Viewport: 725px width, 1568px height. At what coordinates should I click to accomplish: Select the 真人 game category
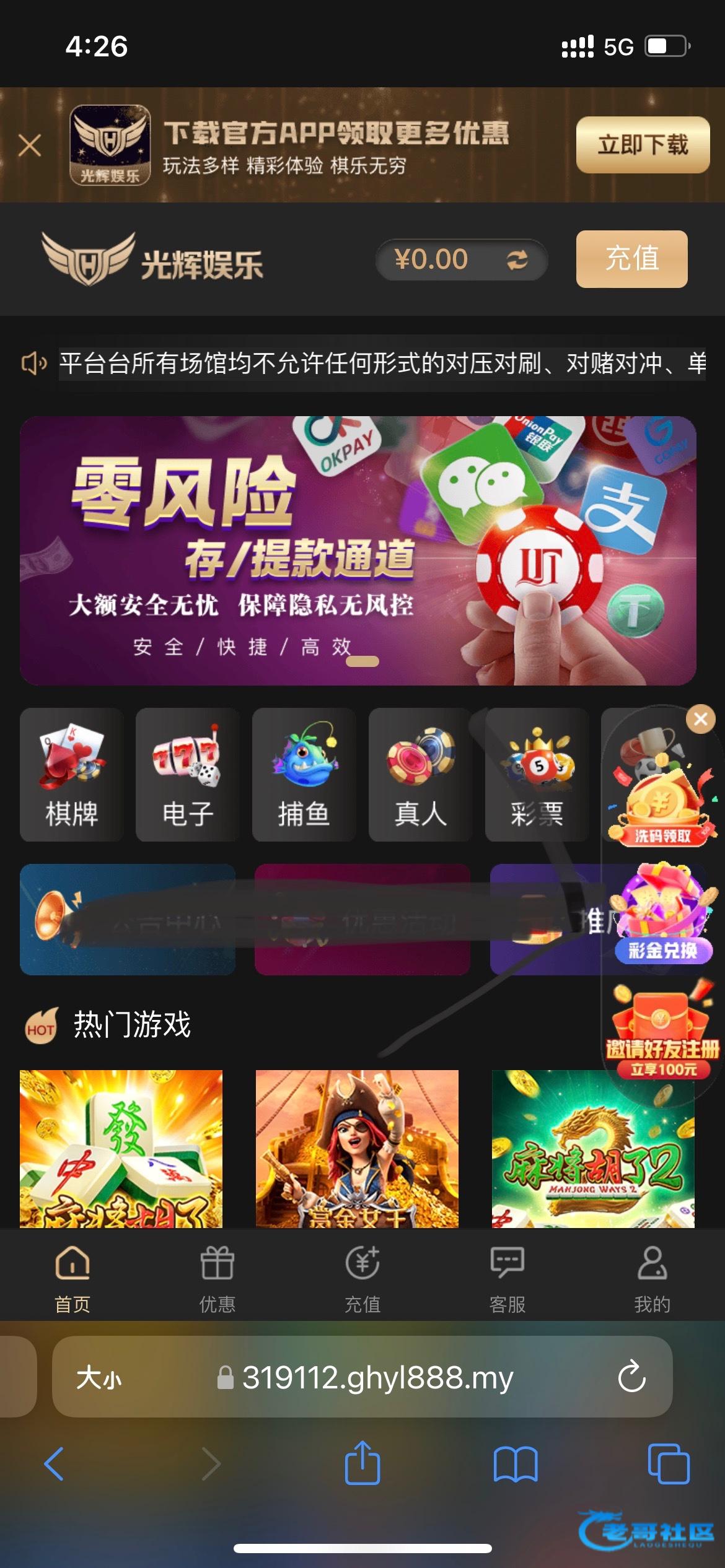(x=420, y=774)
